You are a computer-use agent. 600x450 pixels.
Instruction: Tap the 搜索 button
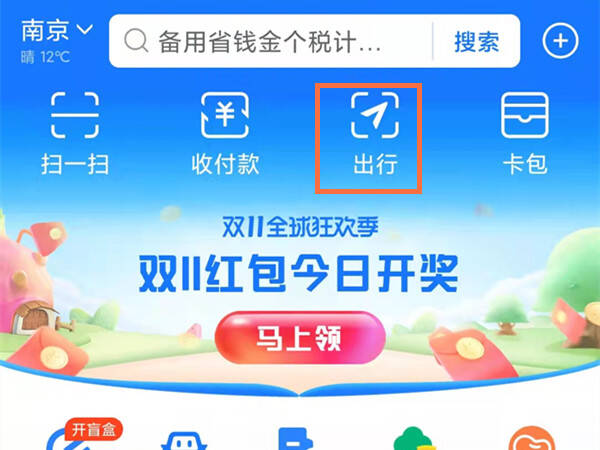coord(476,41)
